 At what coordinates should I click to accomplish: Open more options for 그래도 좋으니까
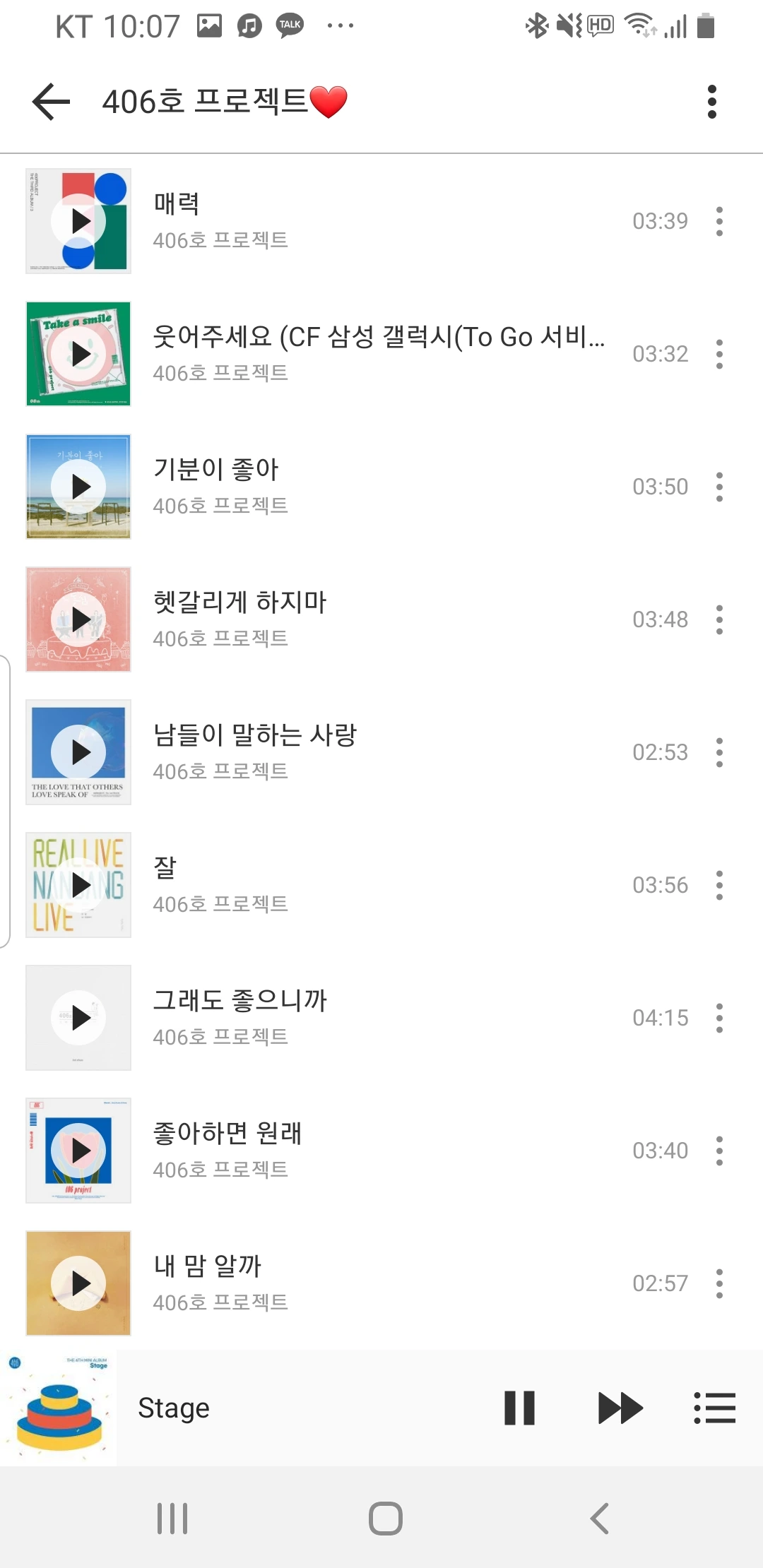pos(719,1018)
